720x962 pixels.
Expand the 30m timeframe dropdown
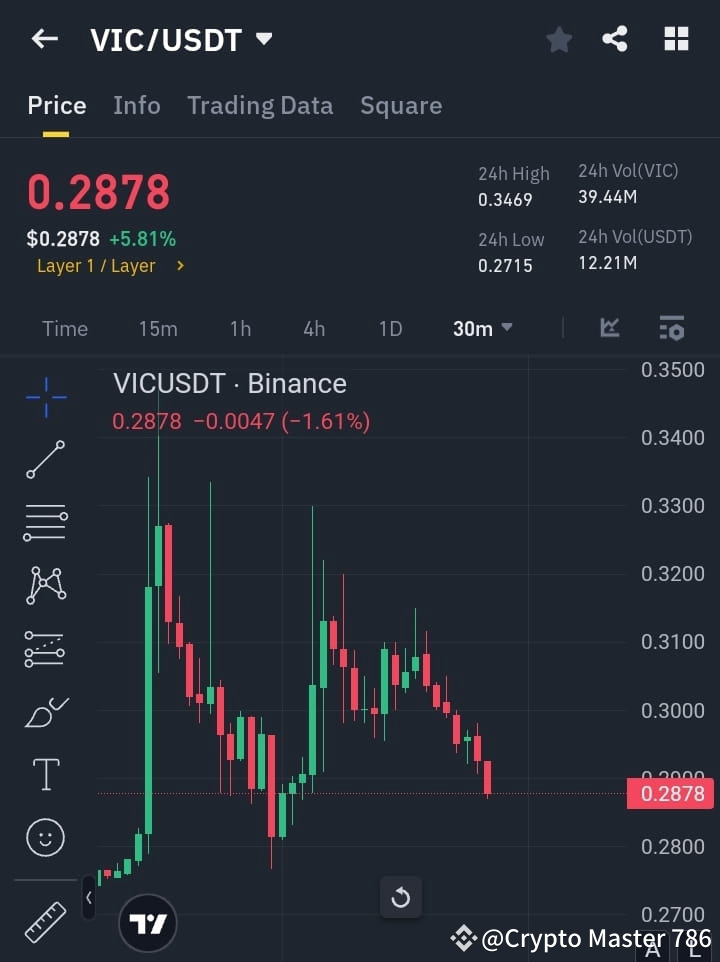(x=483, y=328)
